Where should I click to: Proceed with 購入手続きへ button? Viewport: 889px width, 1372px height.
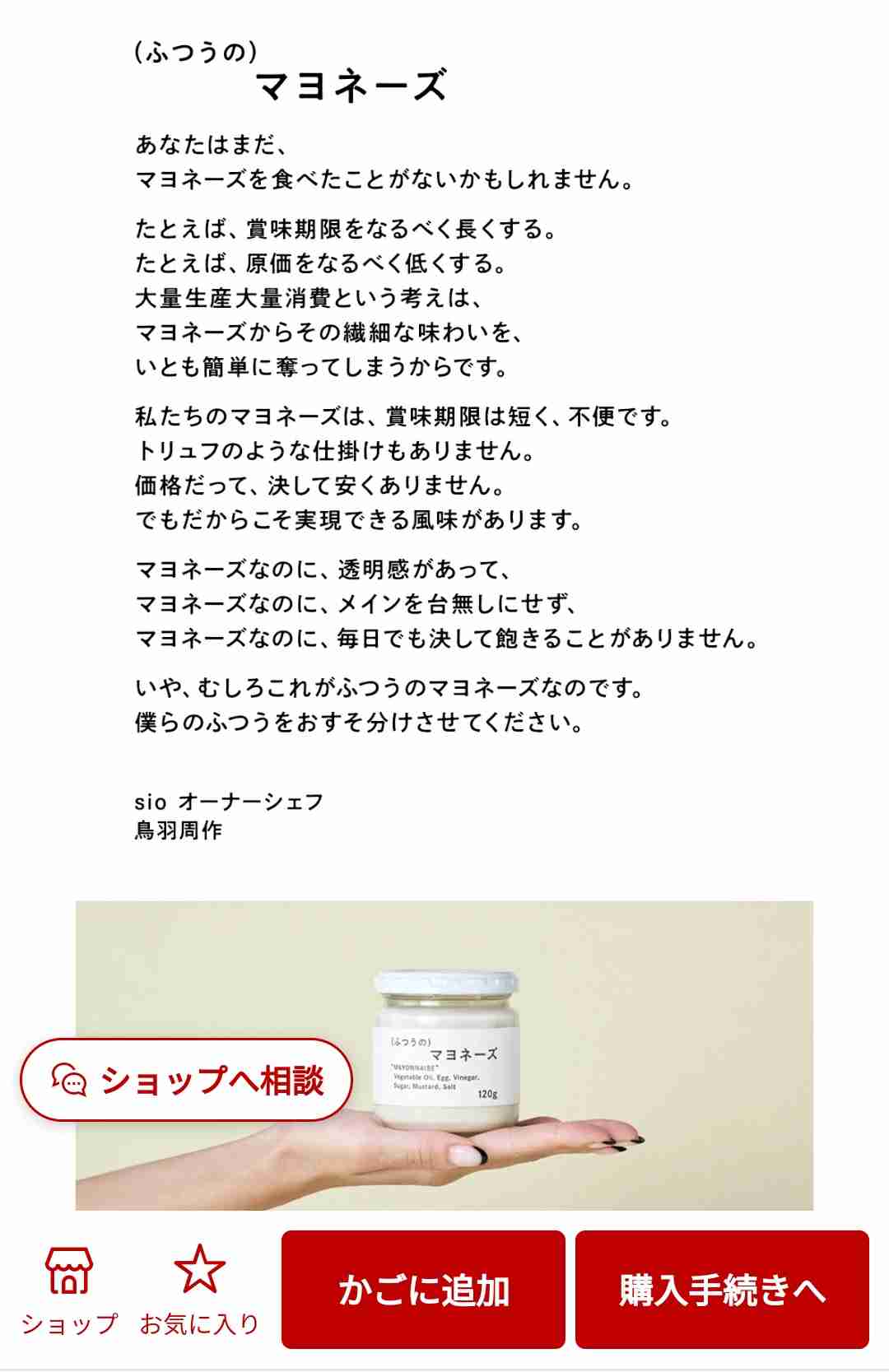pyautogui.click(x=722, y=1290)
